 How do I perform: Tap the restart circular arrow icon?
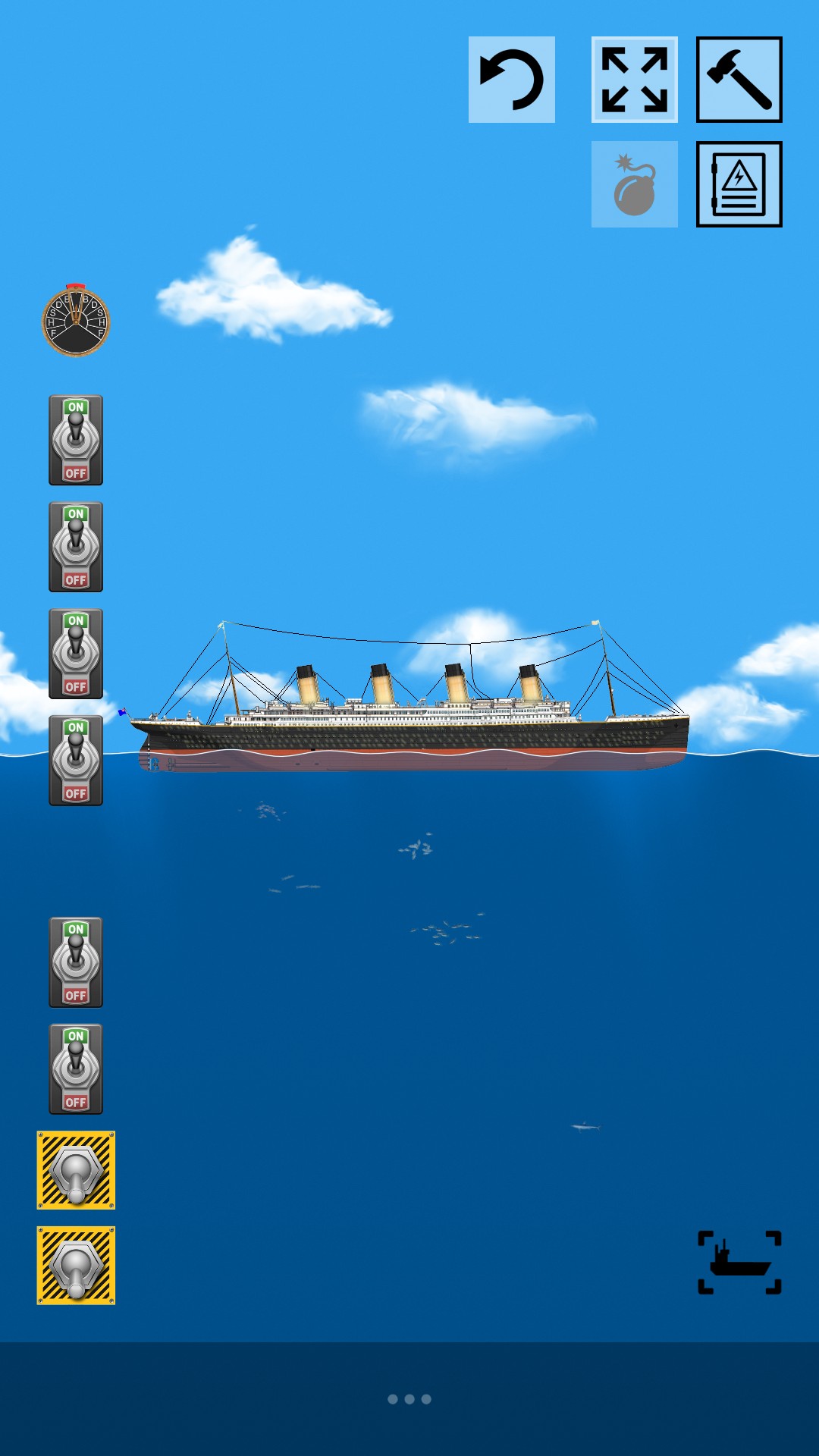[512, 80]
